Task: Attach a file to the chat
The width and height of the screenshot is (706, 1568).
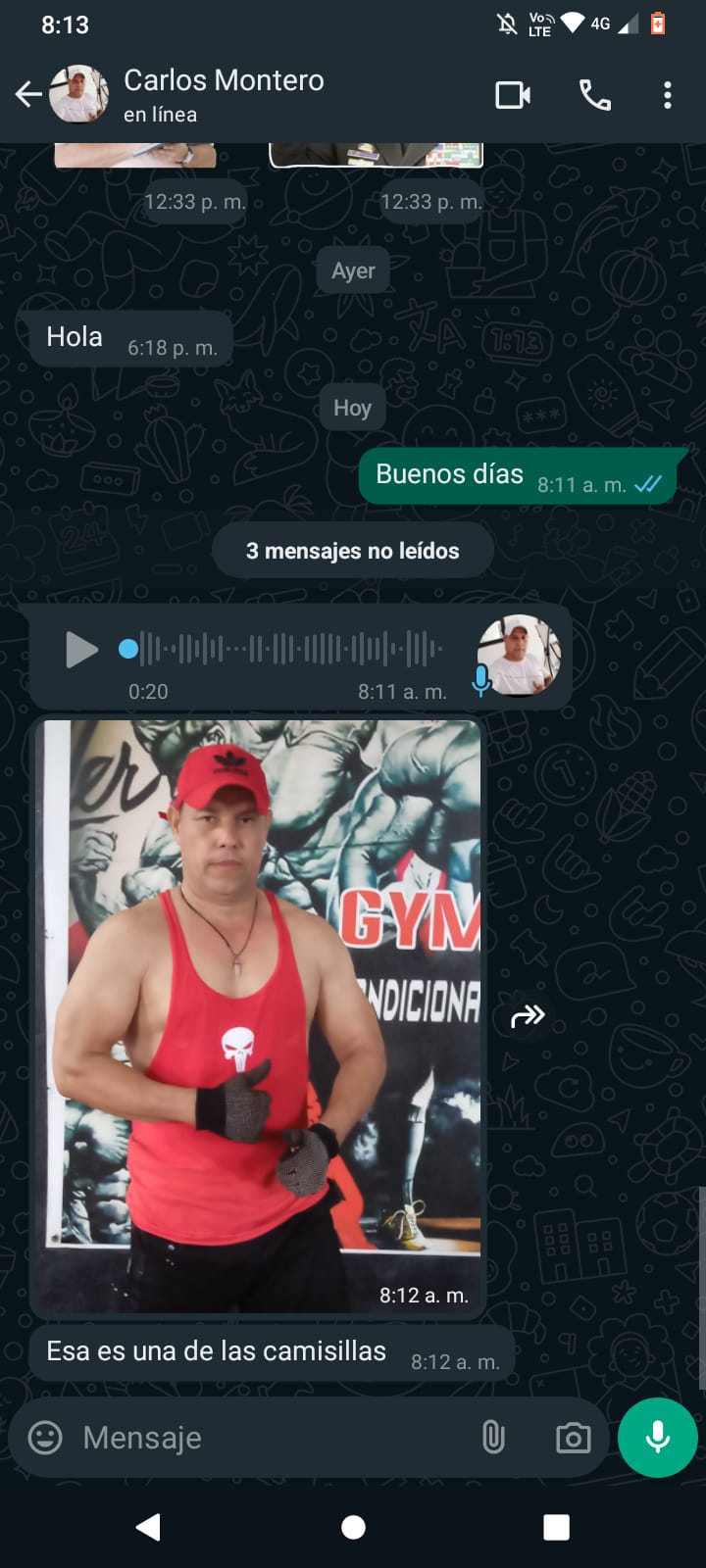Action: (x=493, y=1438)
